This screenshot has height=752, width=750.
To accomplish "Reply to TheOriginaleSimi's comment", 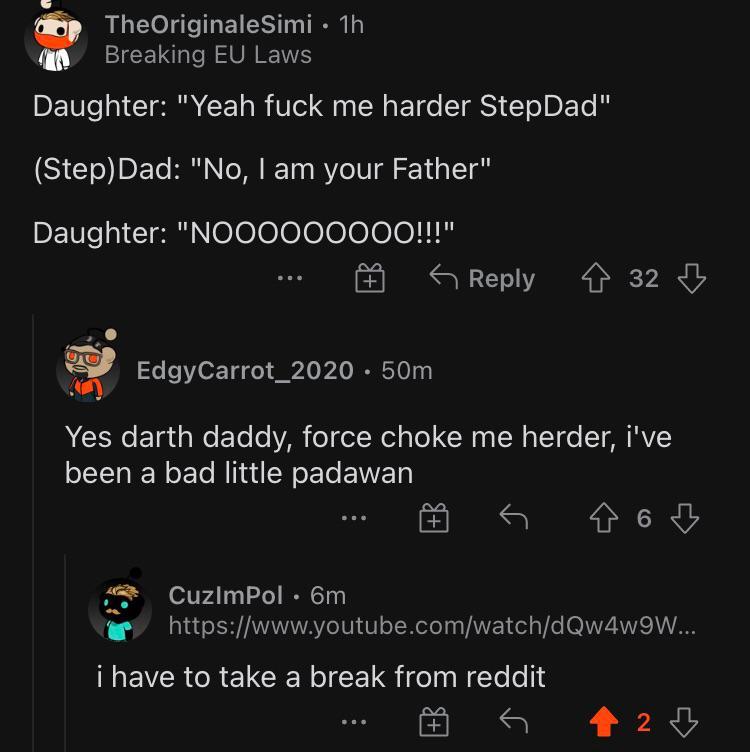I will point(482,279).
